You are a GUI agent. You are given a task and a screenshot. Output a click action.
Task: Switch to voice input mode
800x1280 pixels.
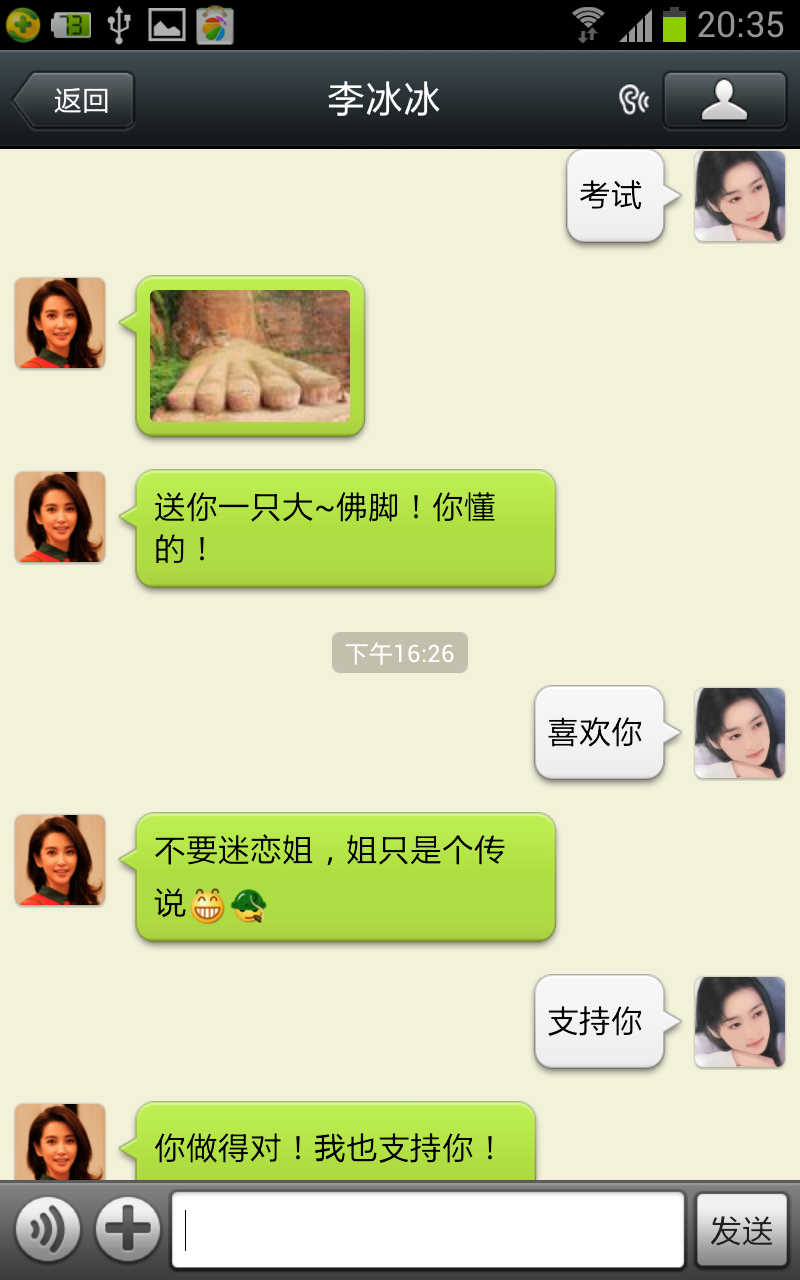(x=47, y=1229)
